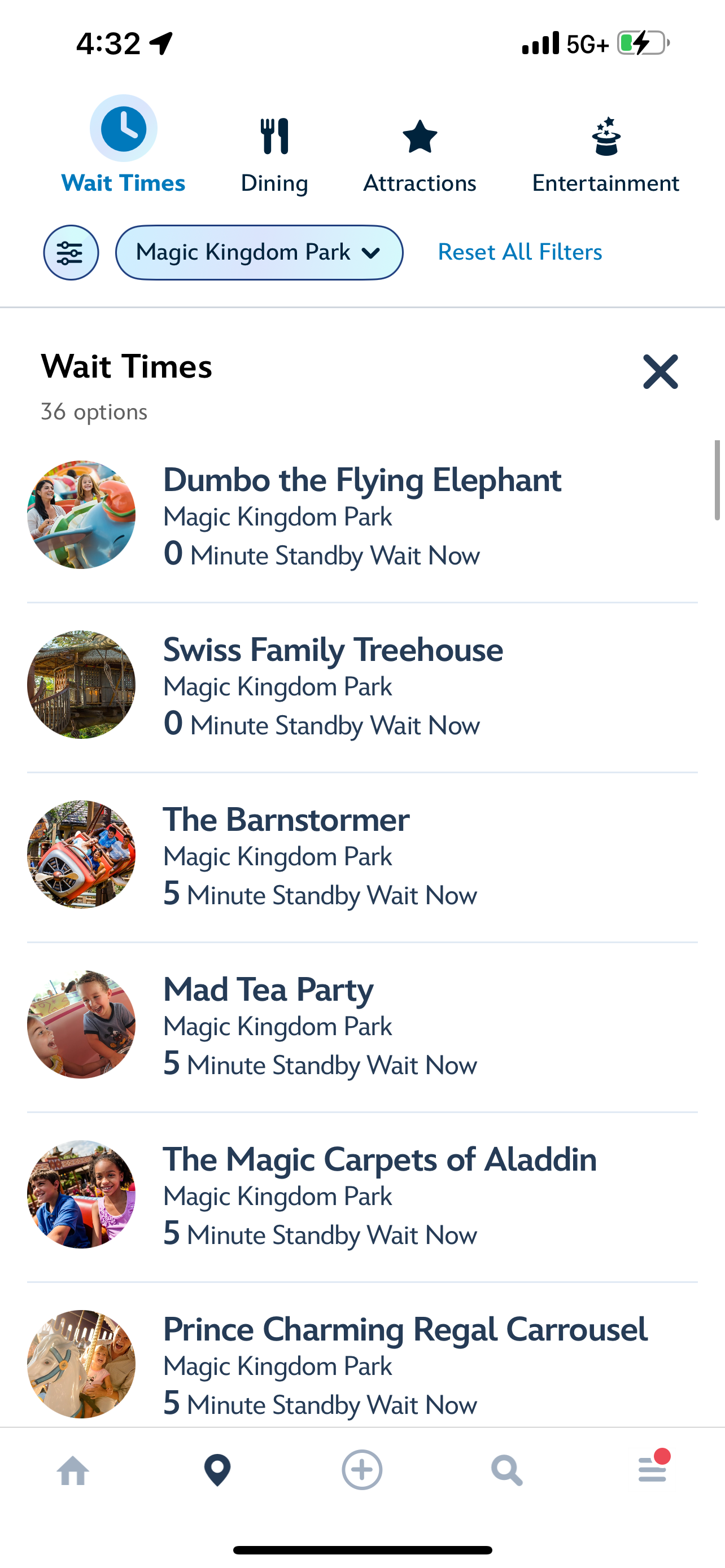Tap Reset All Filters link
The width and height of the screenshot is (725, 1568).
tap(520, 252)
